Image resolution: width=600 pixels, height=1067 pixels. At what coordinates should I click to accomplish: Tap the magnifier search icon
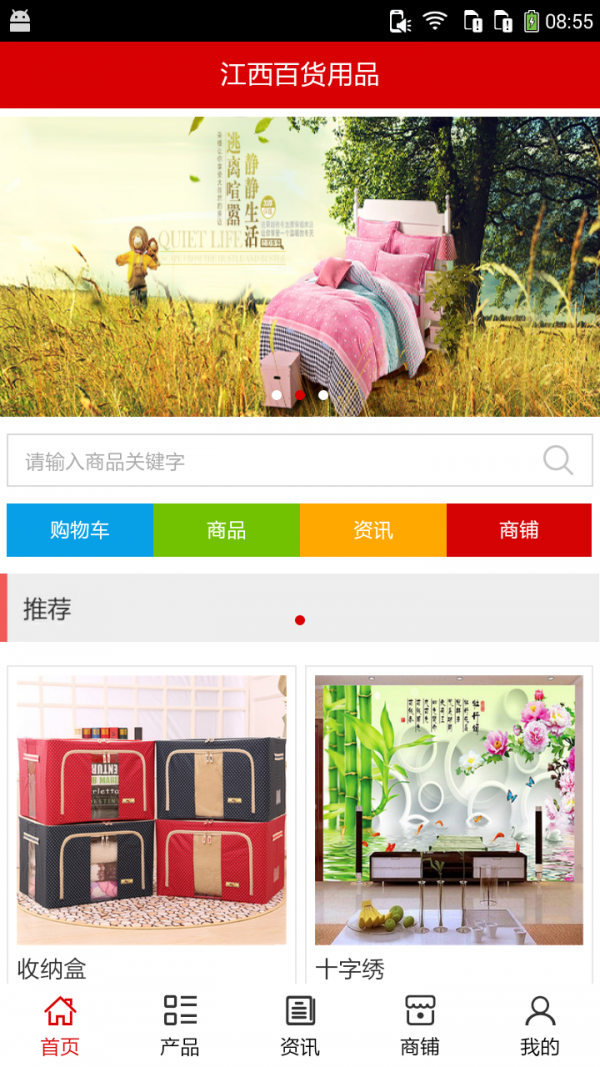(558, 460)
